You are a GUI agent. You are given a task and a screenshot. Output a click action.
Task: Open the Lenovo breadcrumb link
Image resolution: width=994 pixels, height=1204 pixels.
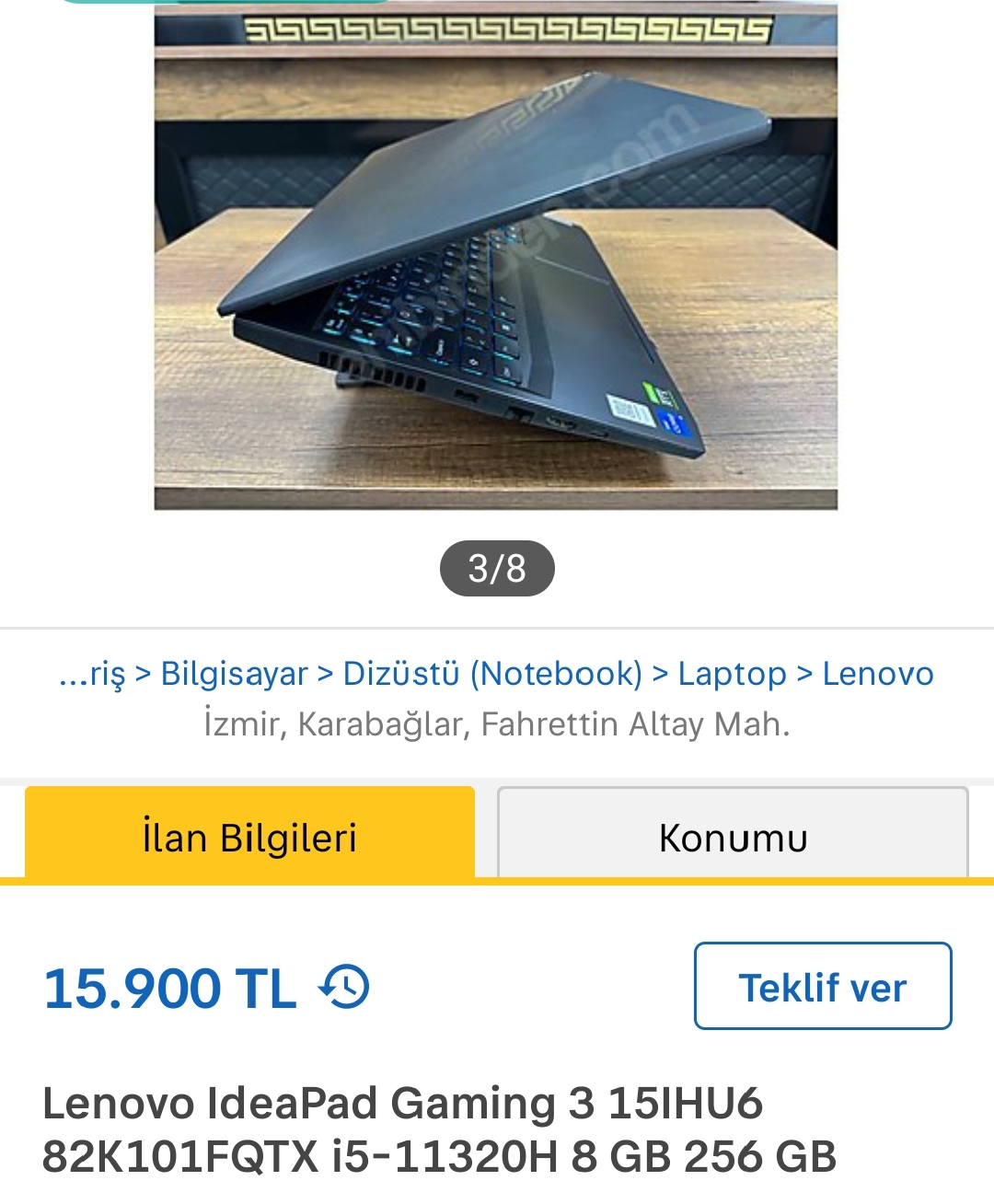[878, 675]
